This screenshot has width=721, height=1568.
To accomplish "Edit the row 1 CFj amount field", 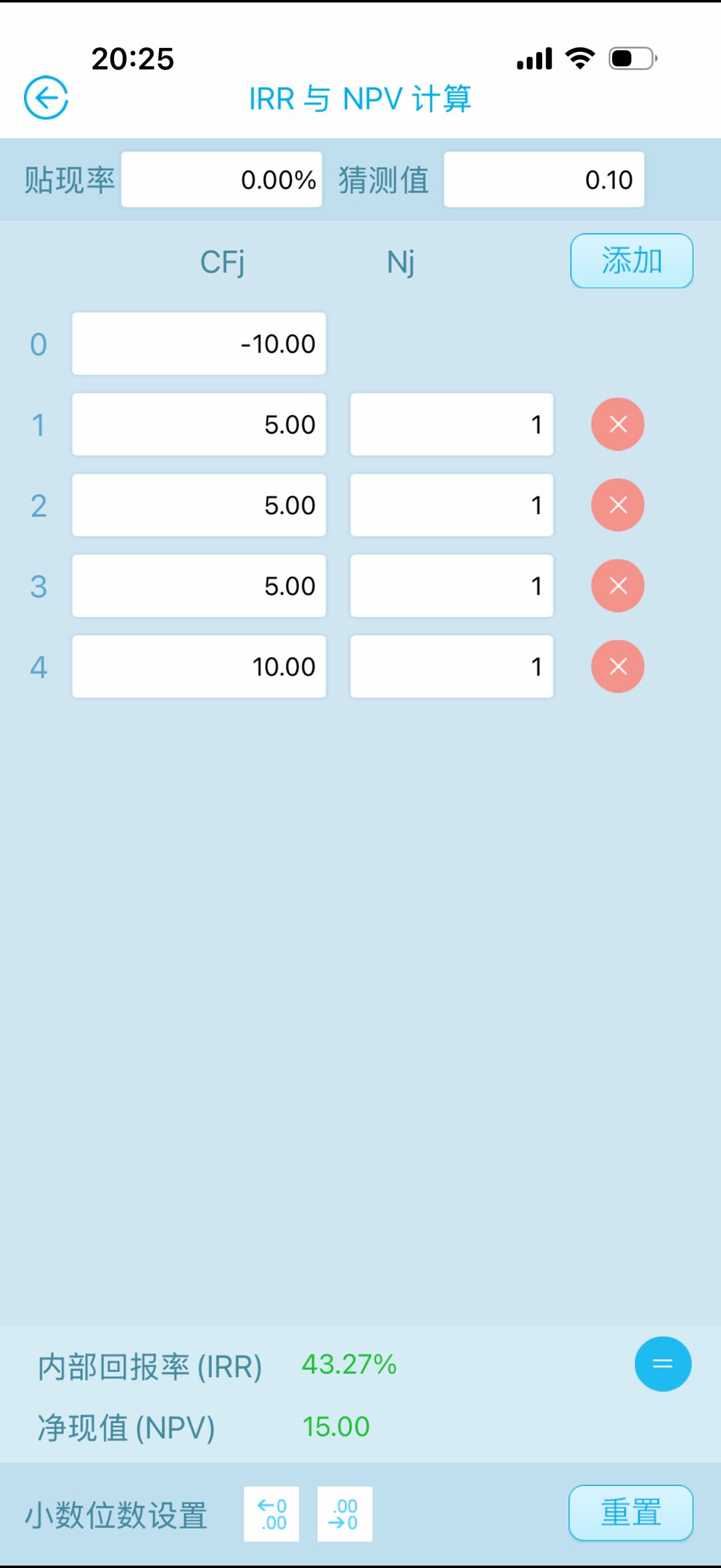I will (199, 425).
